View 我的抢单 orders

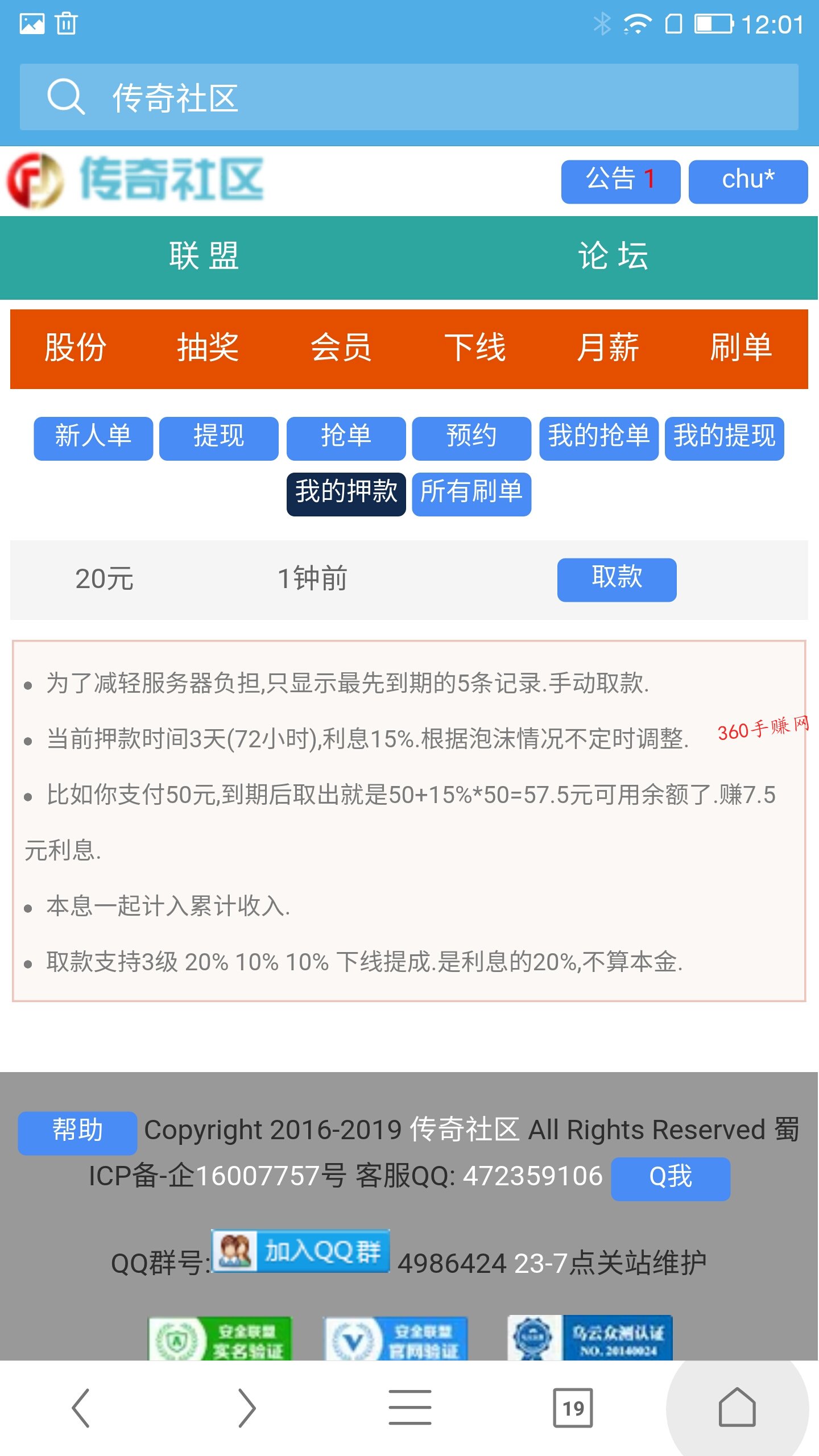599,438
